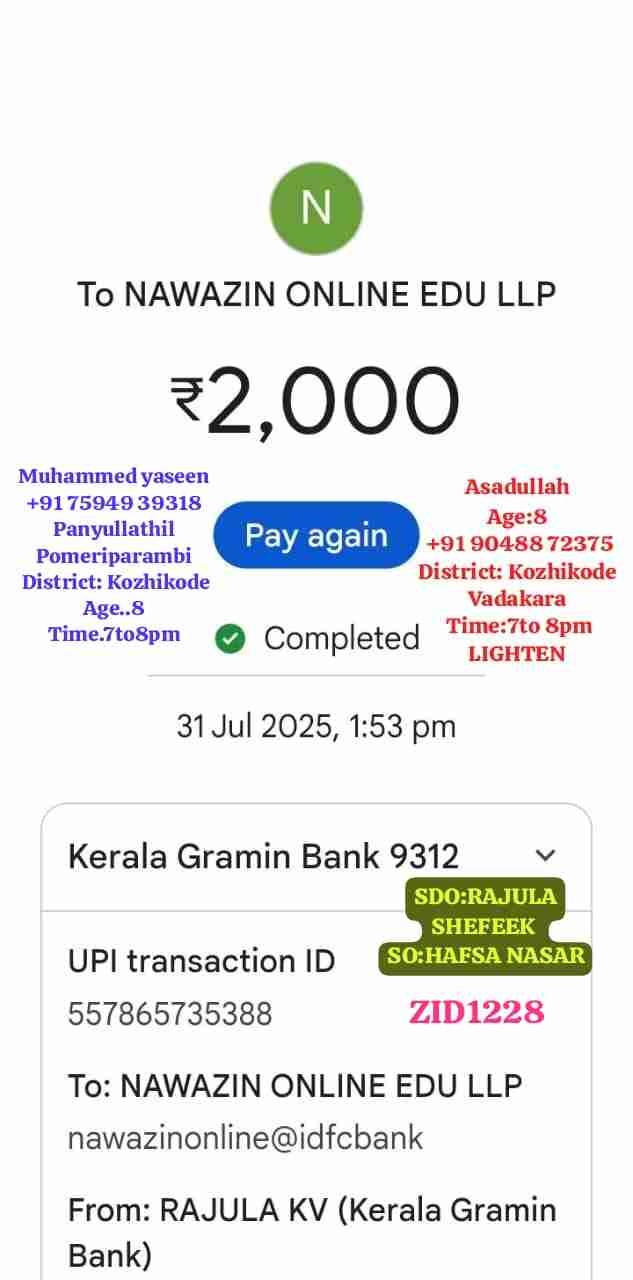The height and width of the screenshot is (1280, 633).
Task: Tap the Pay again button
Action: point(316,536)
